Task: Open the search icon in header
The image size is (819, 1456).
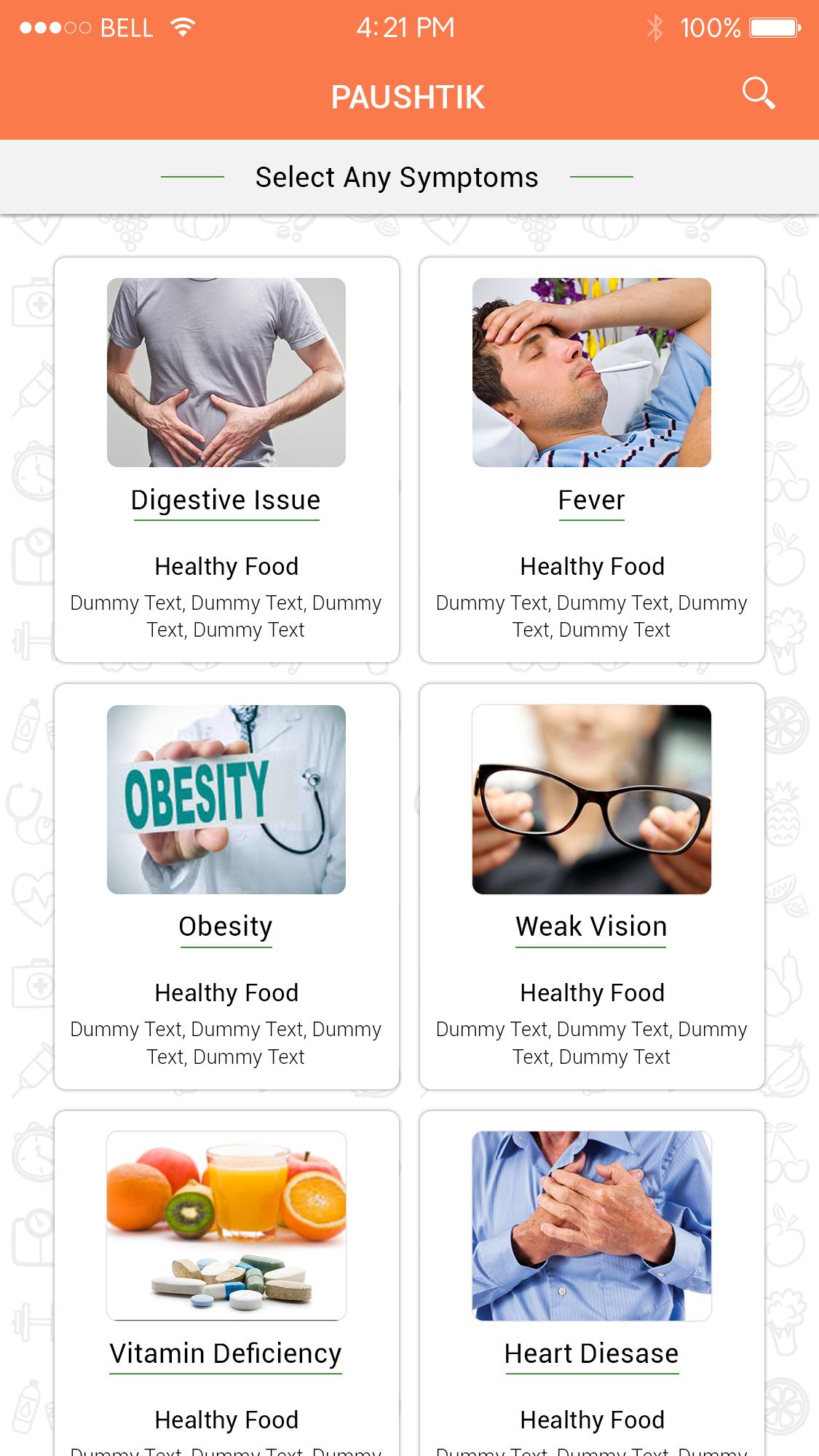Action: 759,93
